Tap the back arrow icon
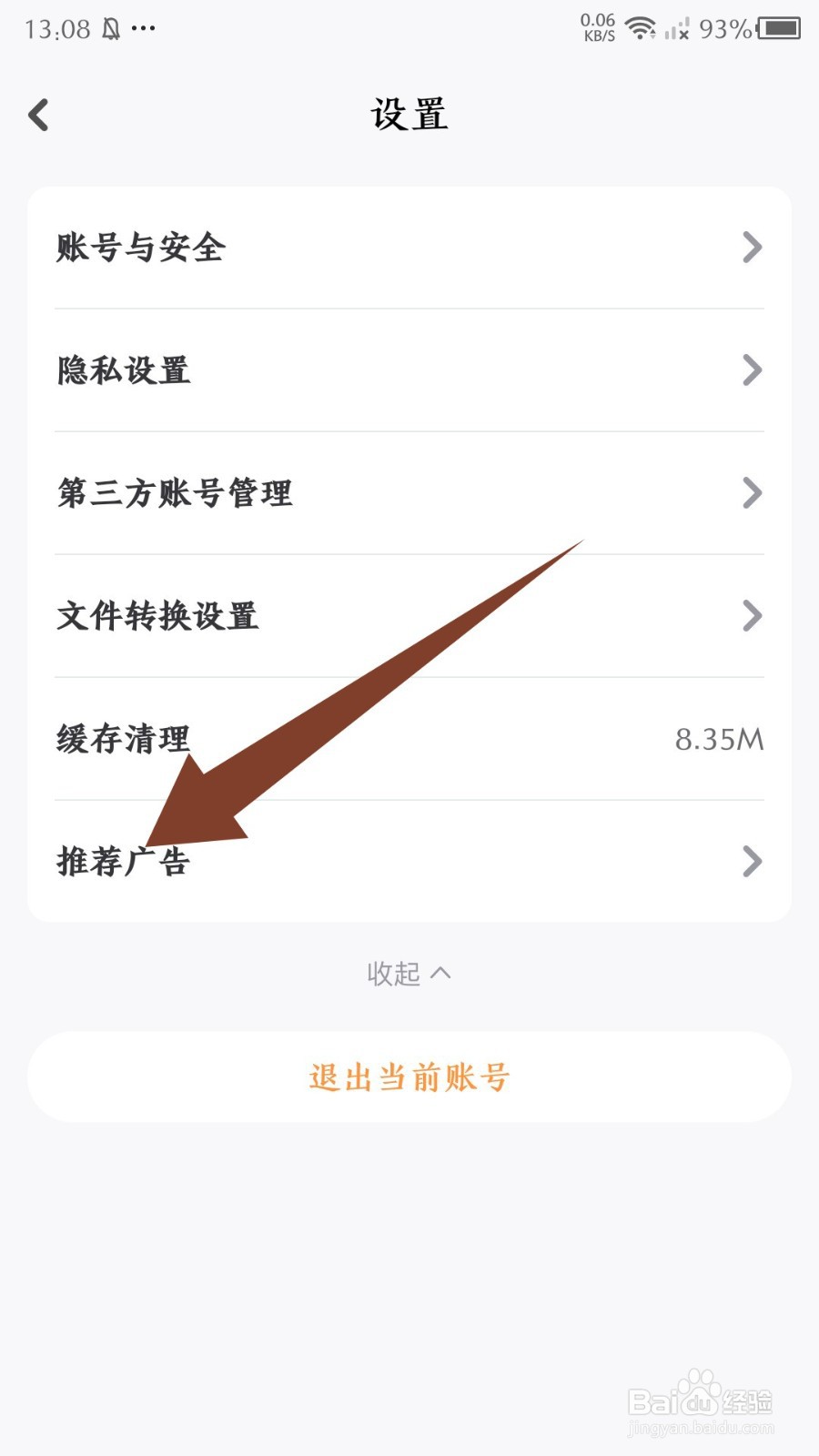 pyautogui.click(x=38, y=116)
